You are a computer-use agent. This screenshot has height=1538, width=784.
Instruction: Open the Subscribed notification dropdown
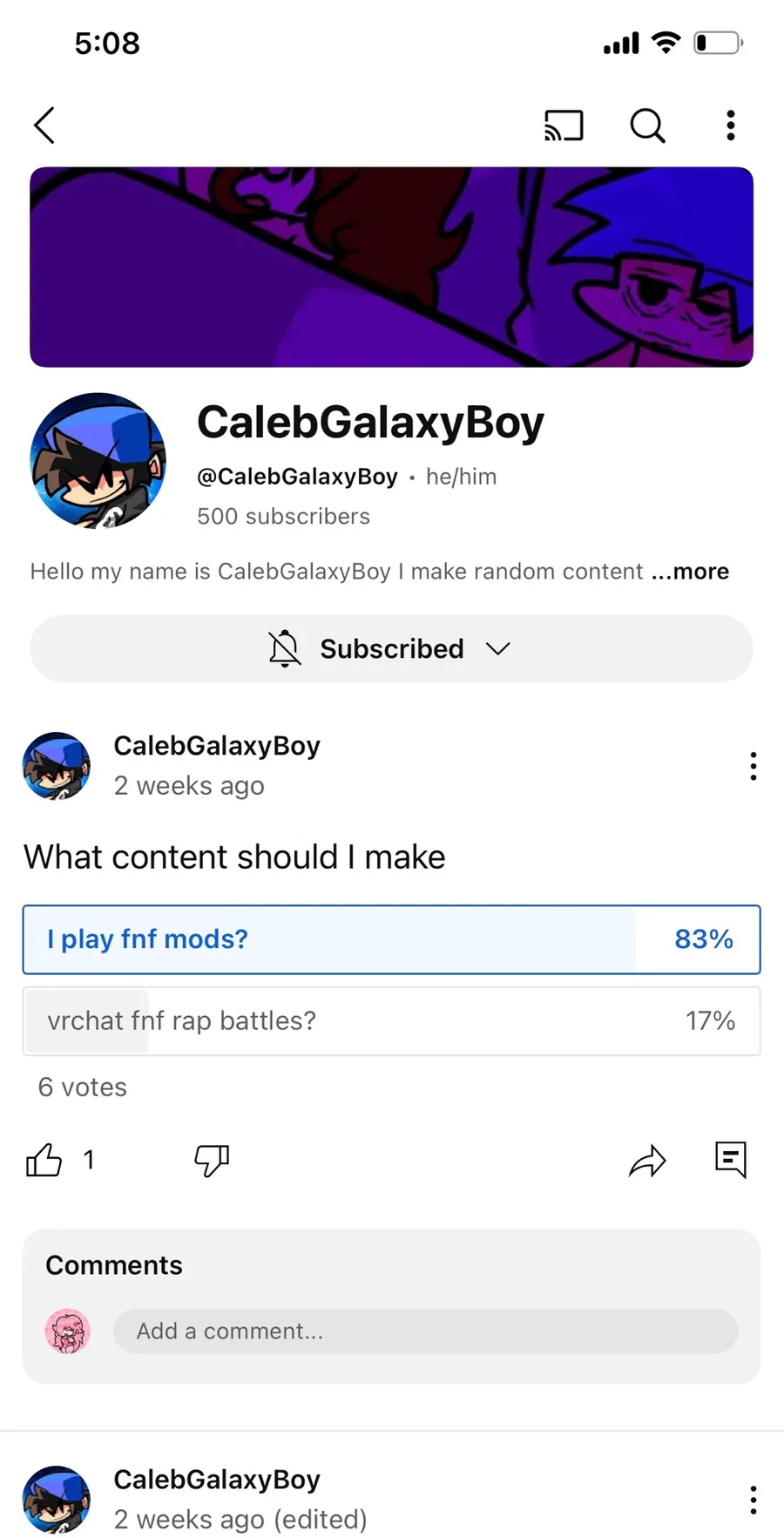pos(391,649)
